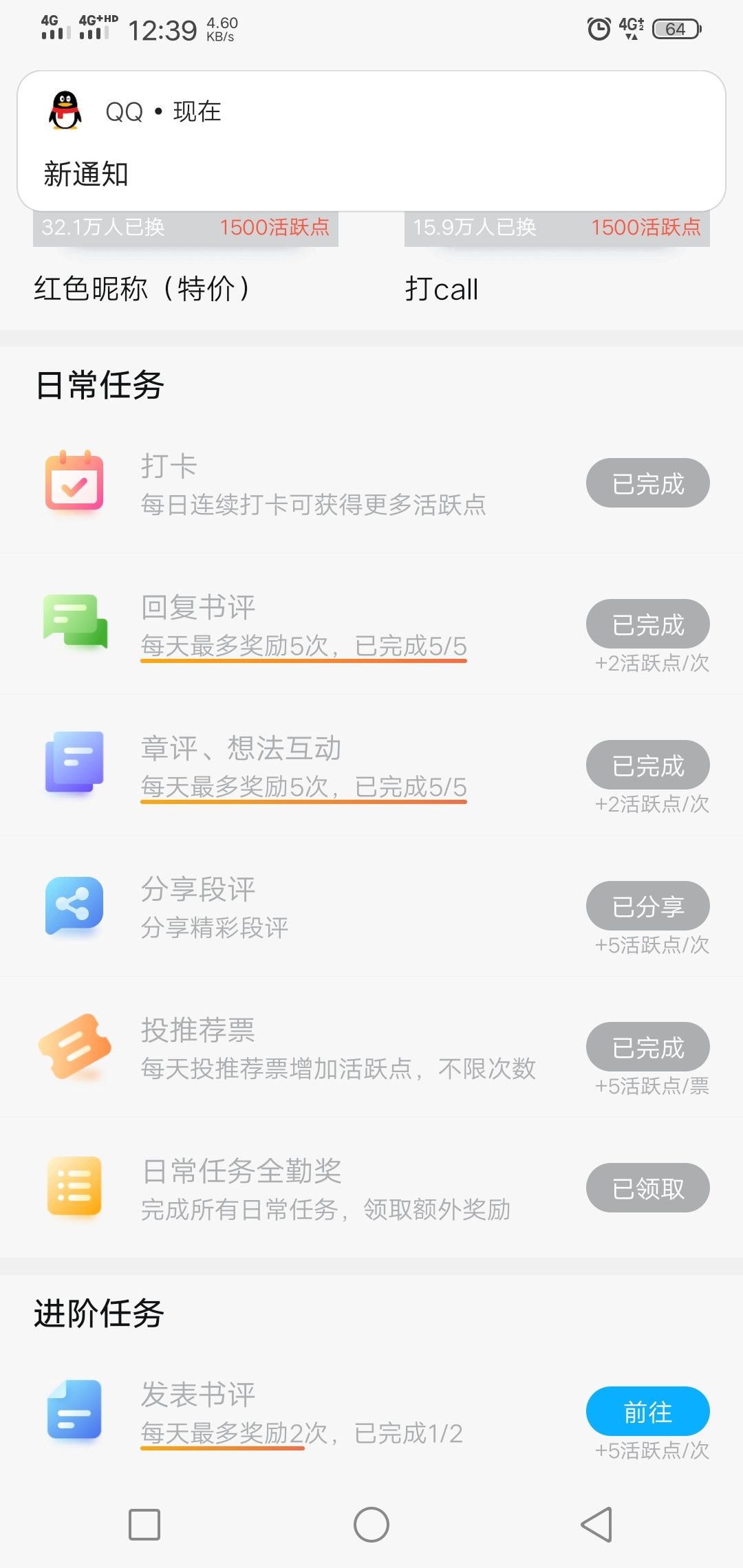743x1568 pixels.
Task: Open the QQ new notification banner
Action: [x=371, y=141]
